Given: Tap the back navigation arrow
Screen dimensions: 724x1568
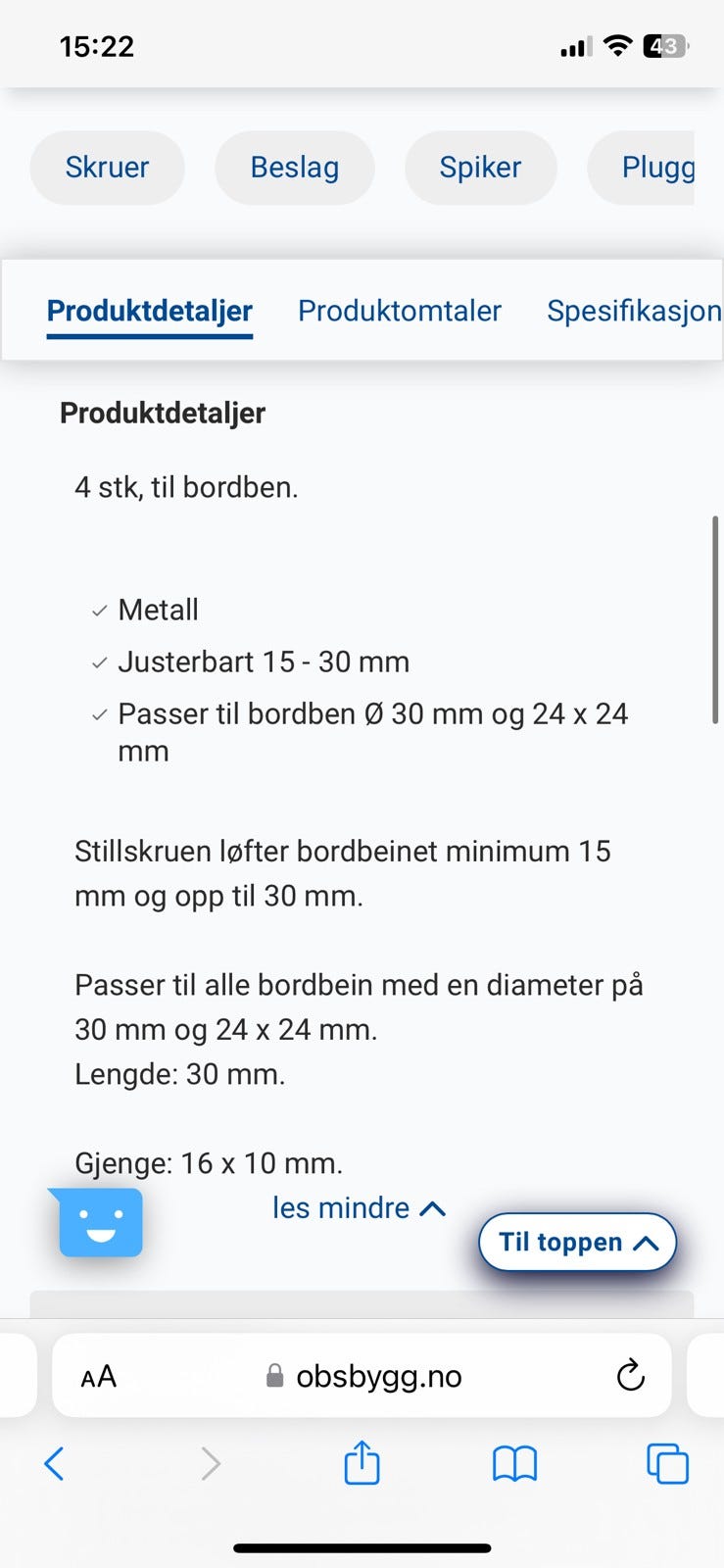Looking at the screenshot, I should click(x=54, y=1463).
